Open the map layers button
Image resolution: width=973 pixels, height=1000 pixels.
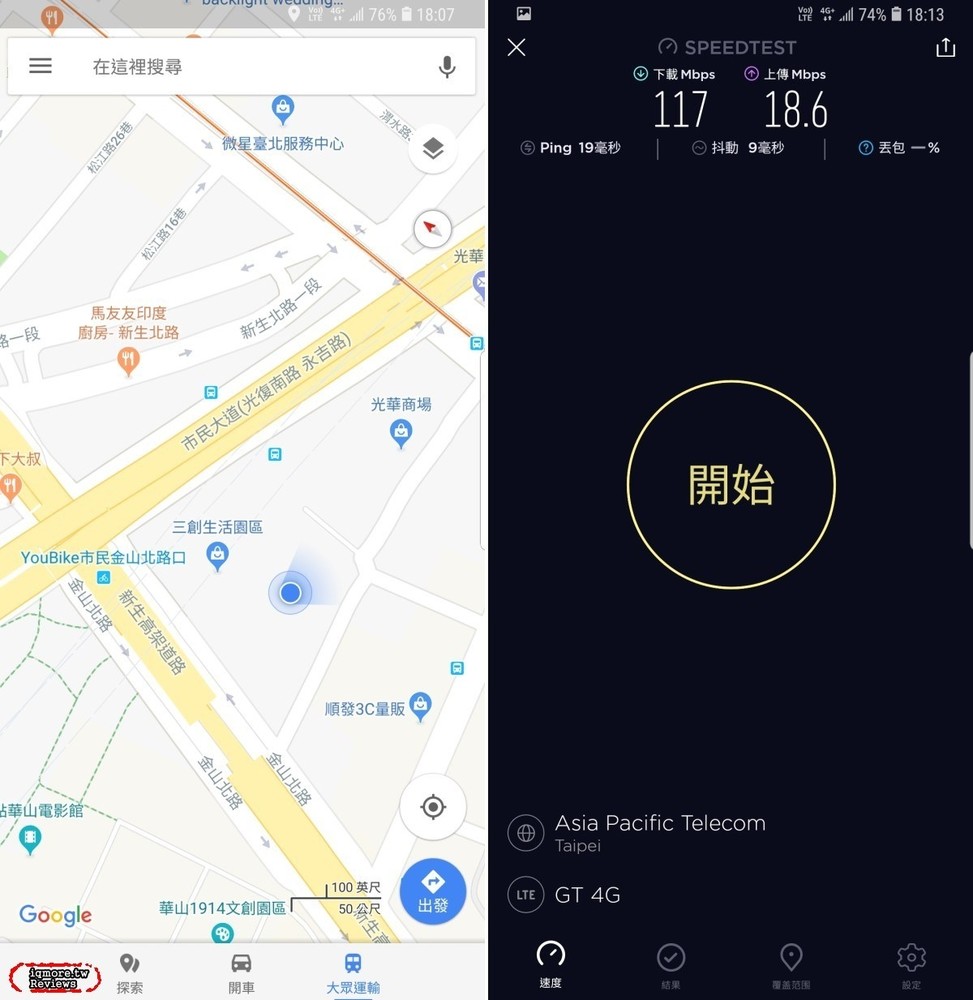[x=432, y=149]
